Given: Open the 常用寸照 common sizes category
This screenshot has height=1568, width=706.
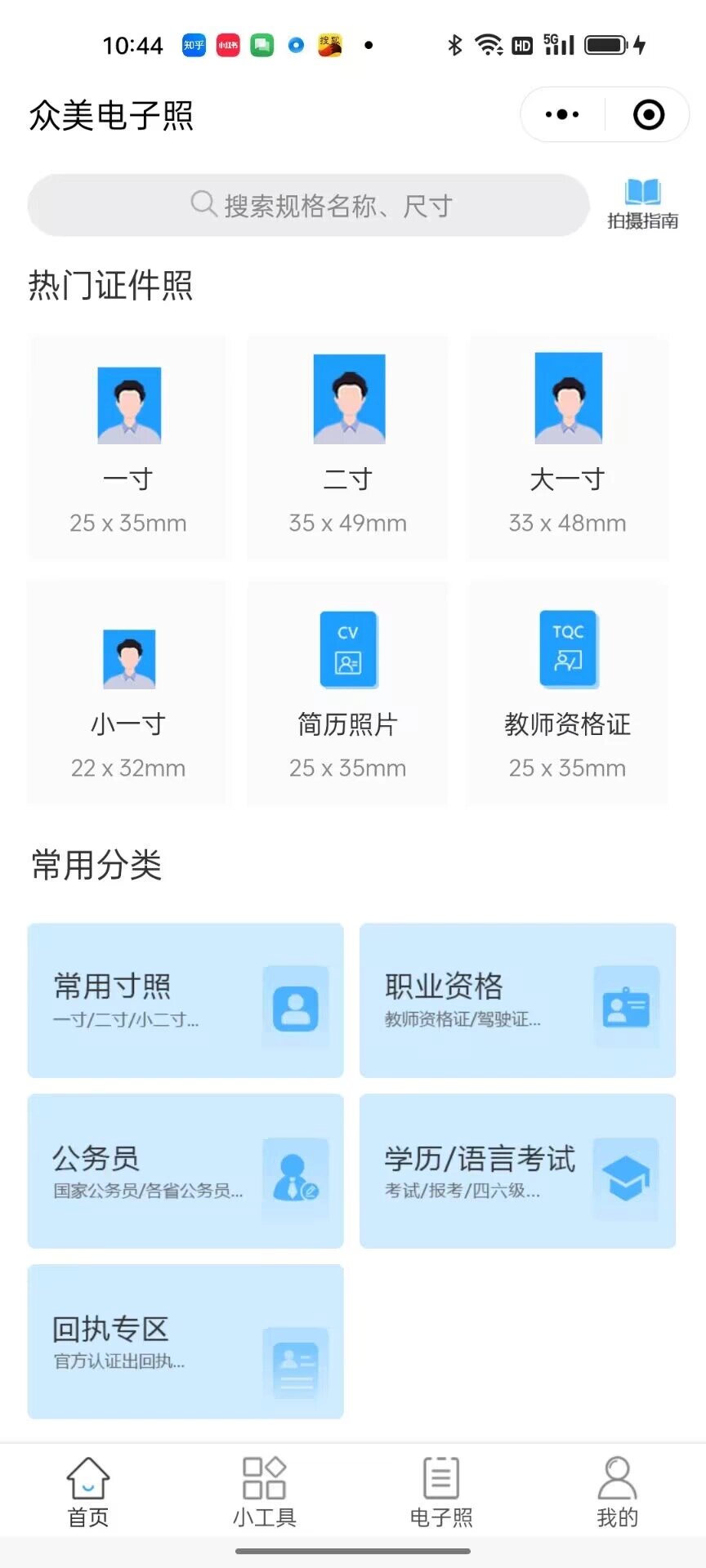Looking at the screenshot, I should point(185,1000).
